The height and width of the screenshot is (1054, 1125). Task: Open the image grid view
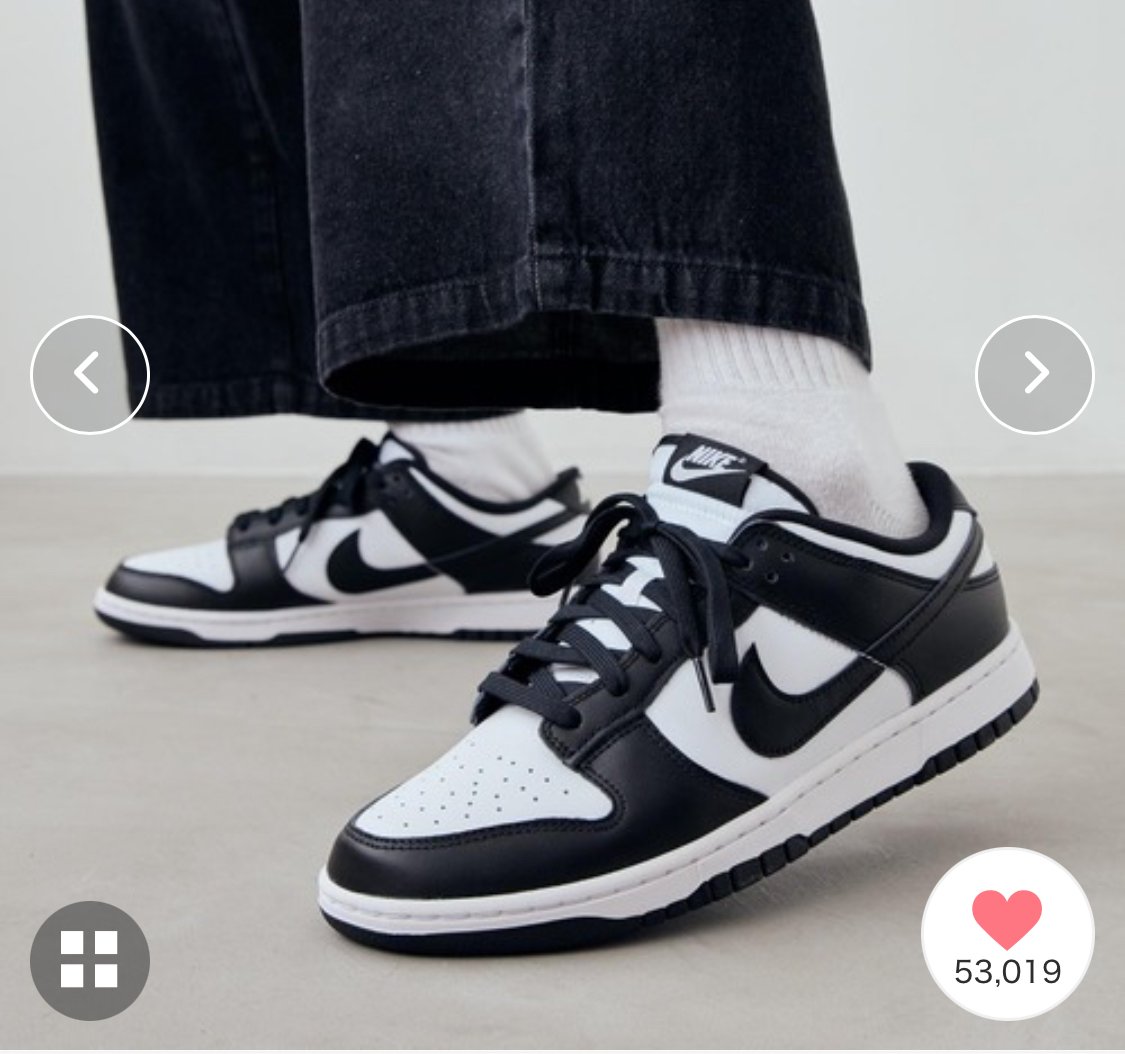pyautogui.click(x=90, y=960)
